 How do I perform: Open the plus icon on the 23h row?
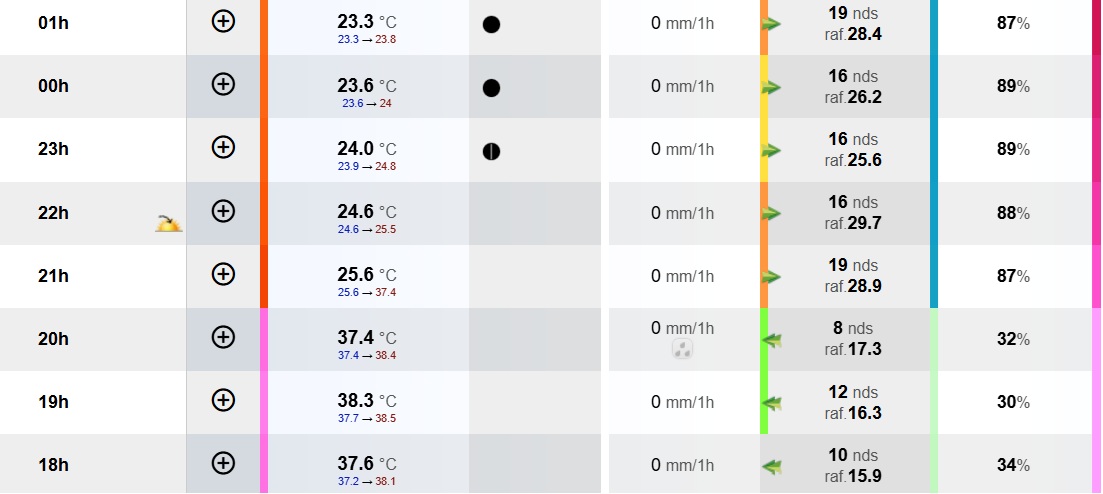pos(223,147)
